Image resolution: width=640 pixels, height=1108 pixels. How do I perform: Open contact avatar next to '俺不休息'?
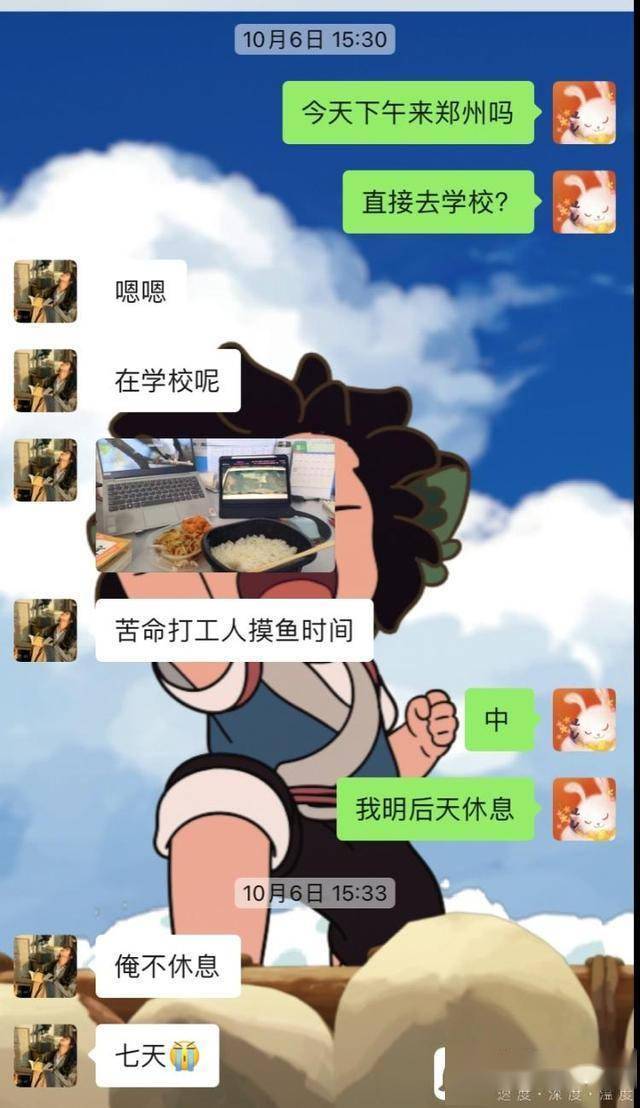point(45,966)
